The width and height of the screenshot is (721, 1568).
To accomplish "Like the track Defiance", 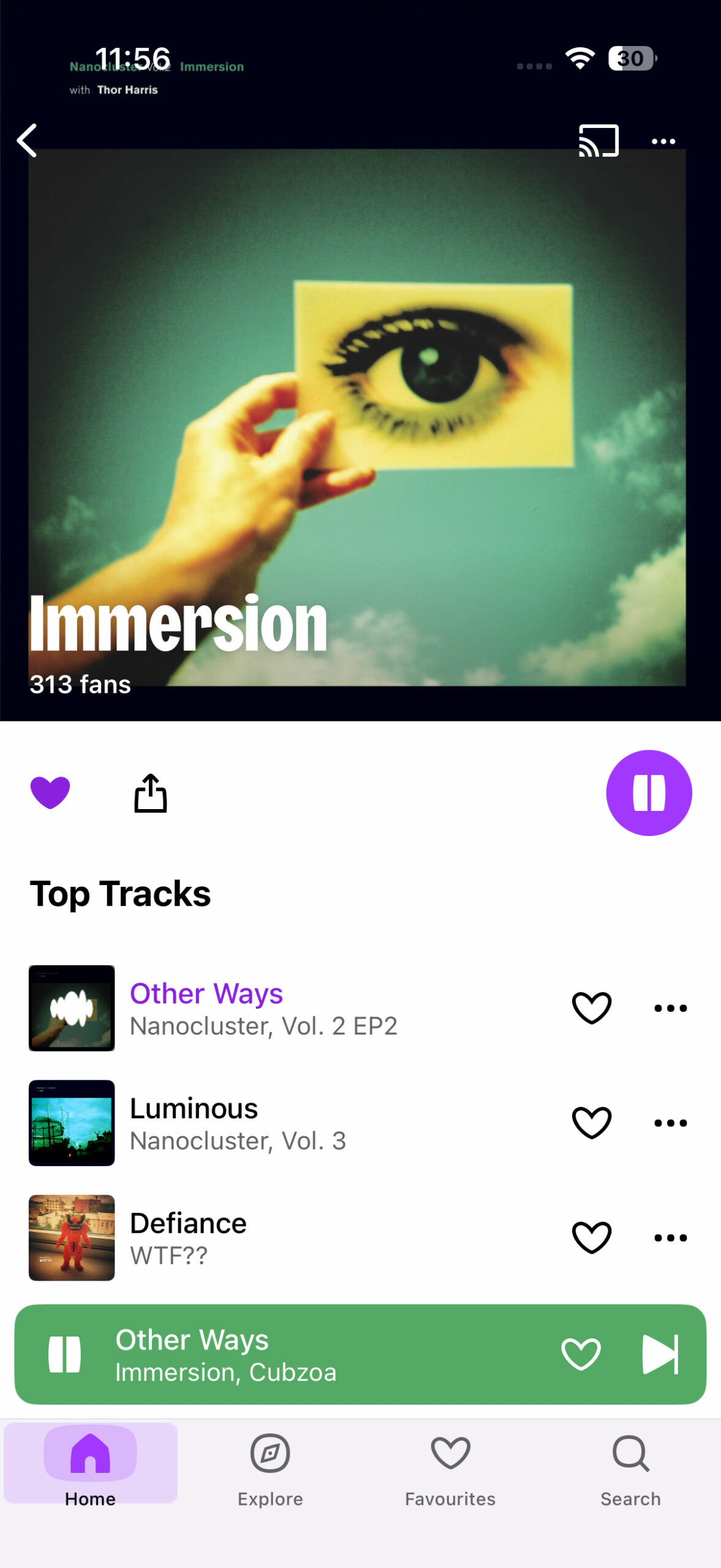I will tap(591, 1237).
